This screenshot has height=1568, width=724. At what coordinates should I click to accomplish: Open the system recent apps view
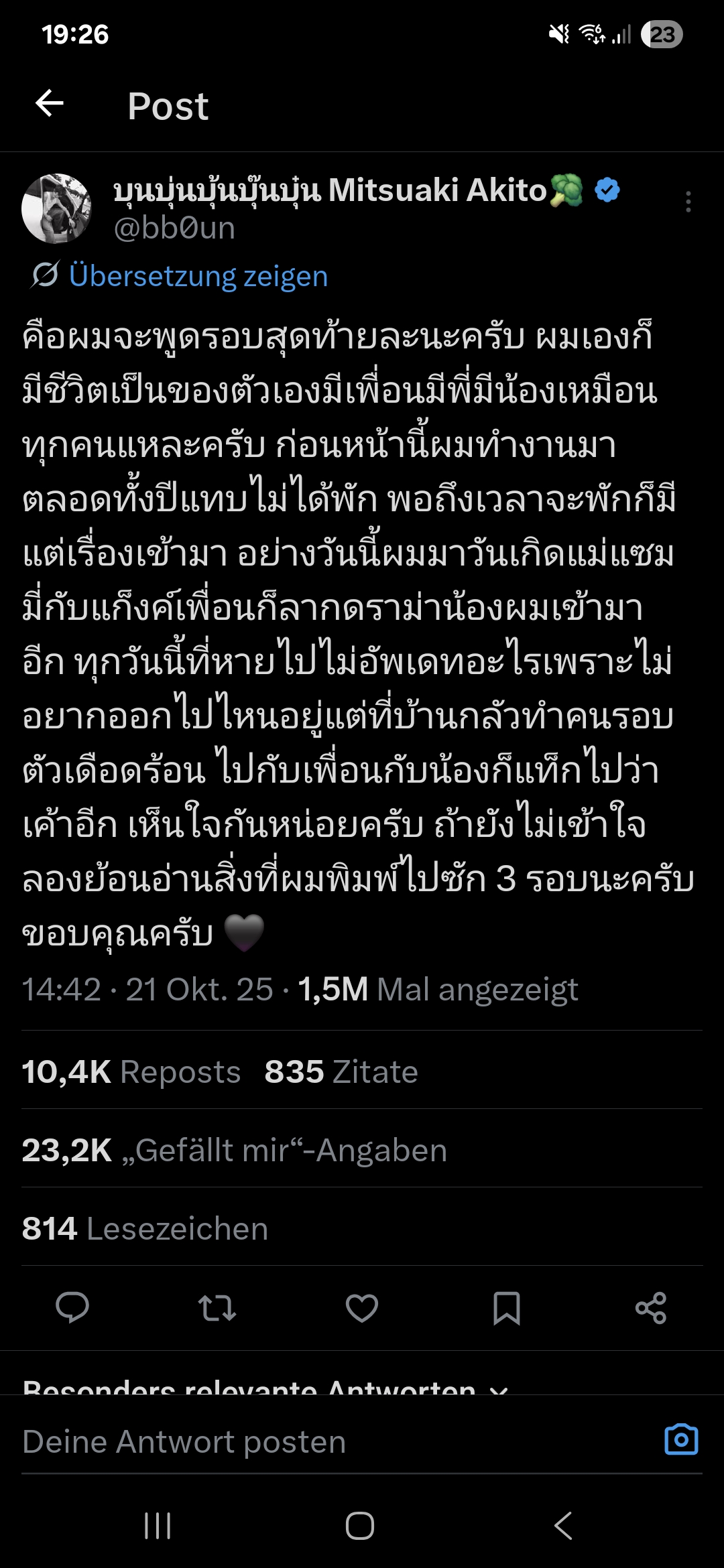click(158, 1526)
